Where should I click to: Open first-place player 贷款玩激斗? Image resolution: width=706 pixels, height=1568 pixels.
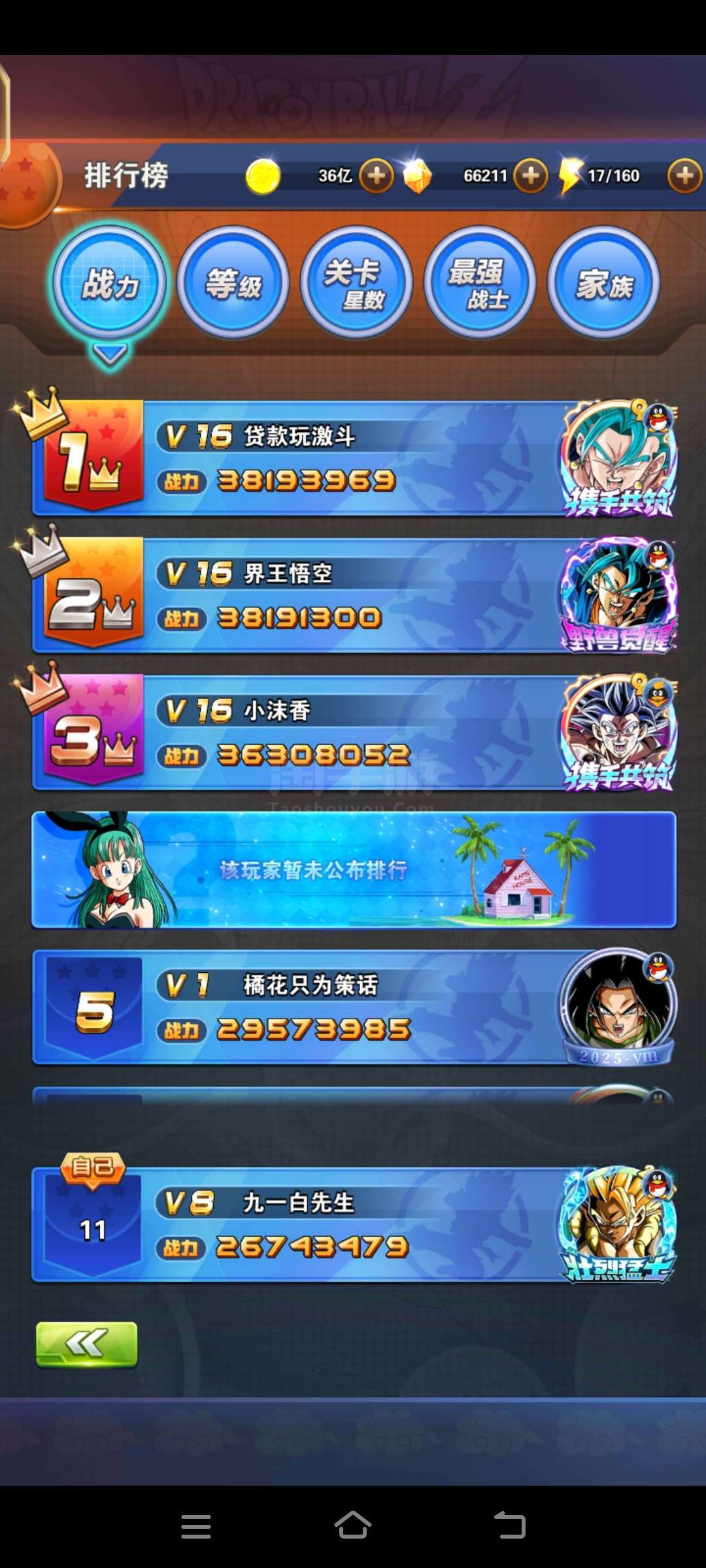353,459
